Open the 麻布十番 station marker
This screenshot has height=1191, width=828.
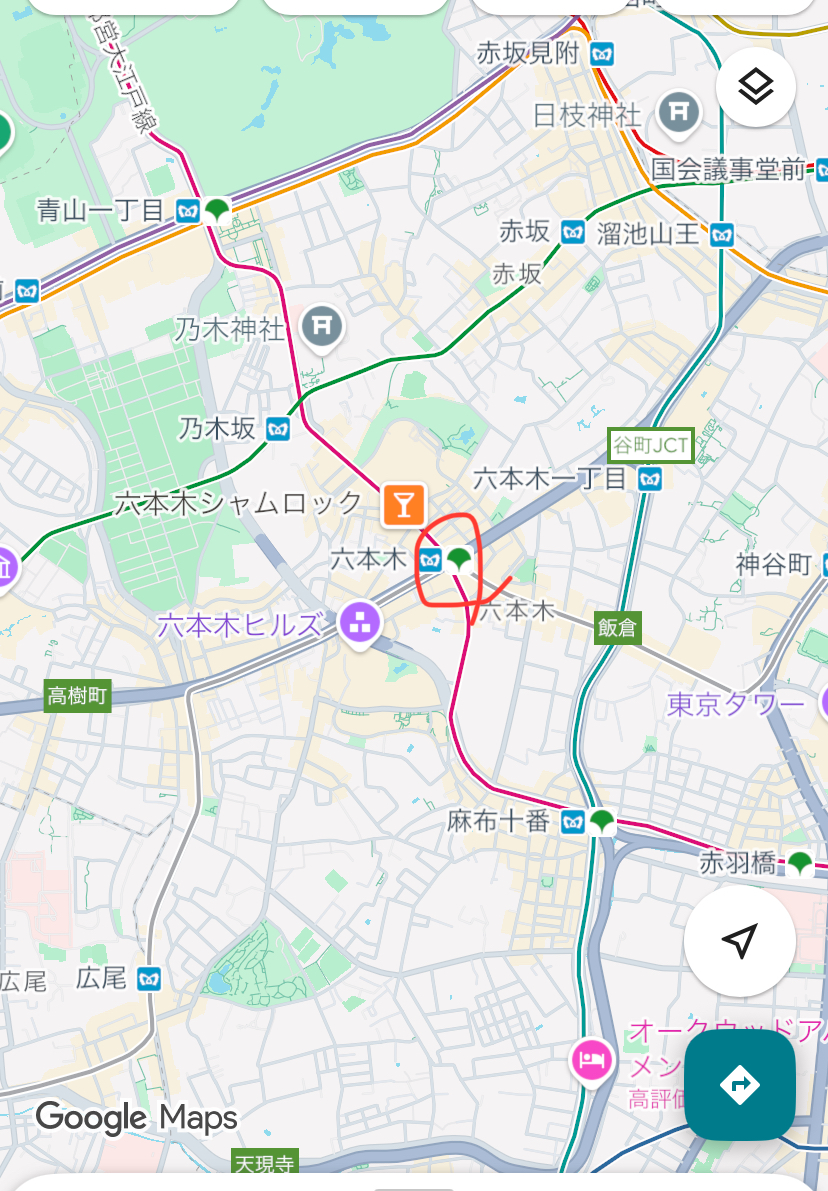tap(573, 822)
